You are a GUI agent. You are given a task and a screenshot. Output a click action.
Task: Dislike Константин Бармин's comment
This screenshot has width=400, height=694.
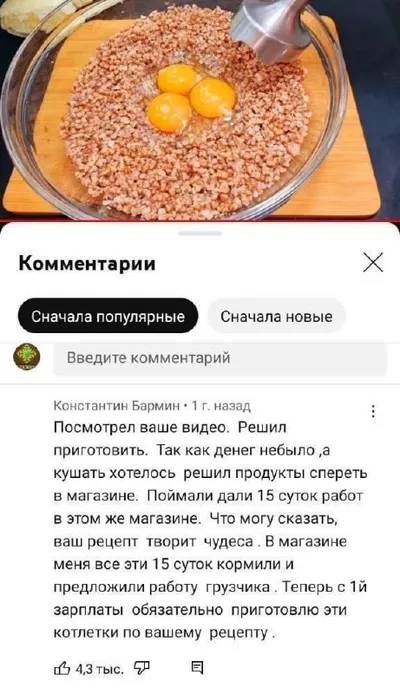pyautogui.click(x=142, y=667)
